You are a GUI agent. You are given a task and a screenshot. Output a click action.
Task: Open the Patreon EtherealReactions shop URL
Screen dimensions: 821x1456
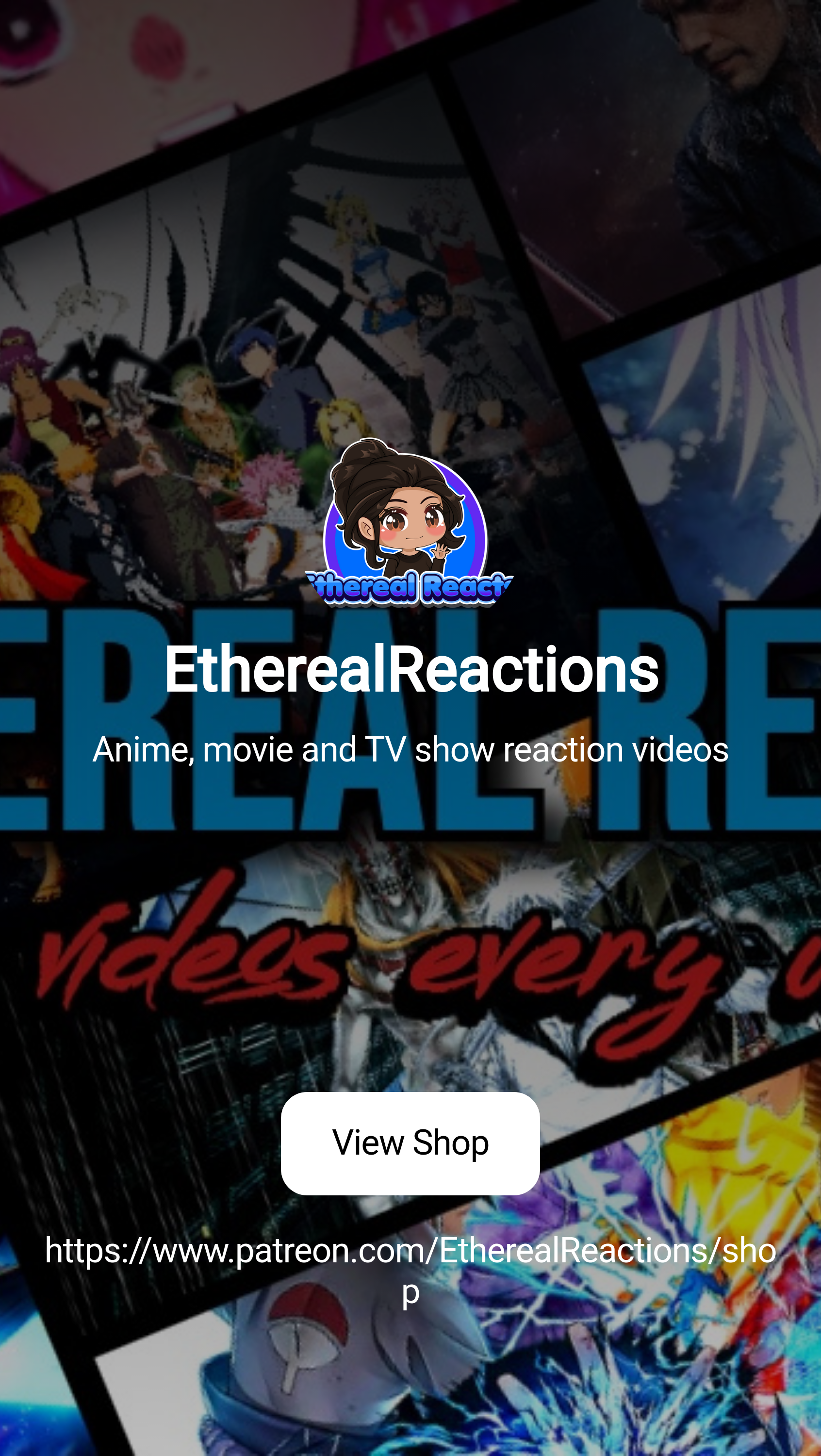410,1250
